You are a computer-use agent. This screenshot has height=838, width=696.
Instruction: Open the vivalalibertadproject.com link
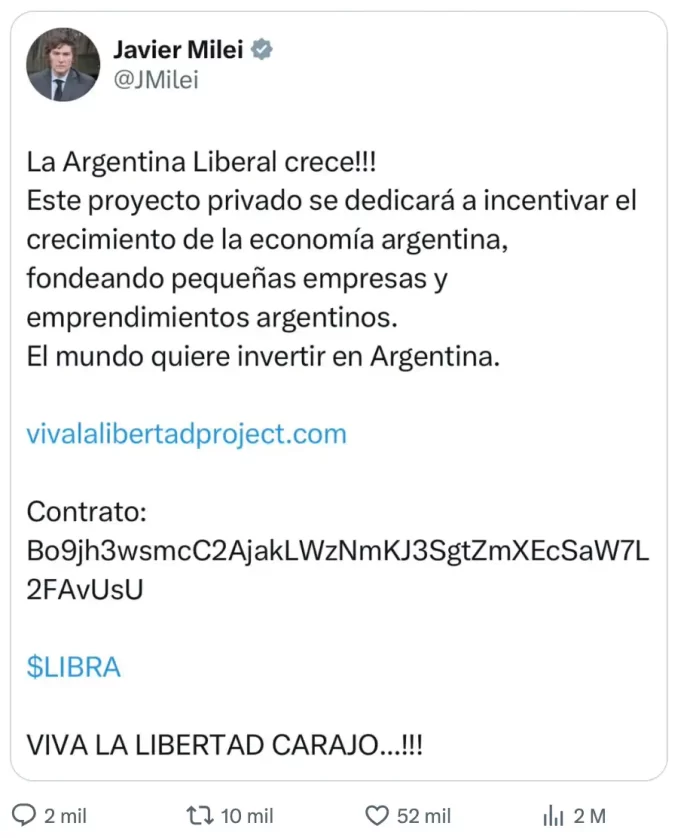(x=186, y=434)
